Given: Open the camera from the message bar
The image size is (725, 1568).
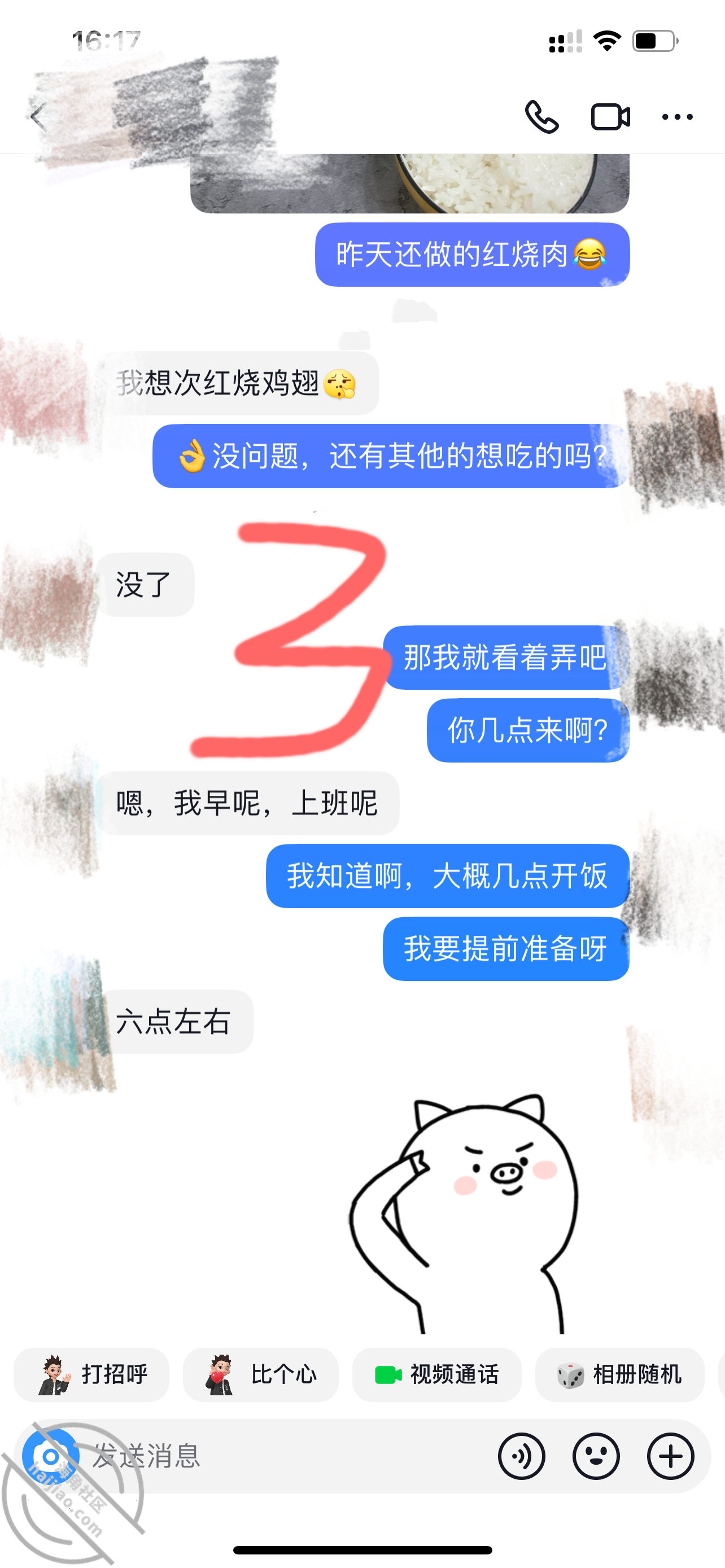Looking at the screenshot, I should click(x=50, y=1457).
